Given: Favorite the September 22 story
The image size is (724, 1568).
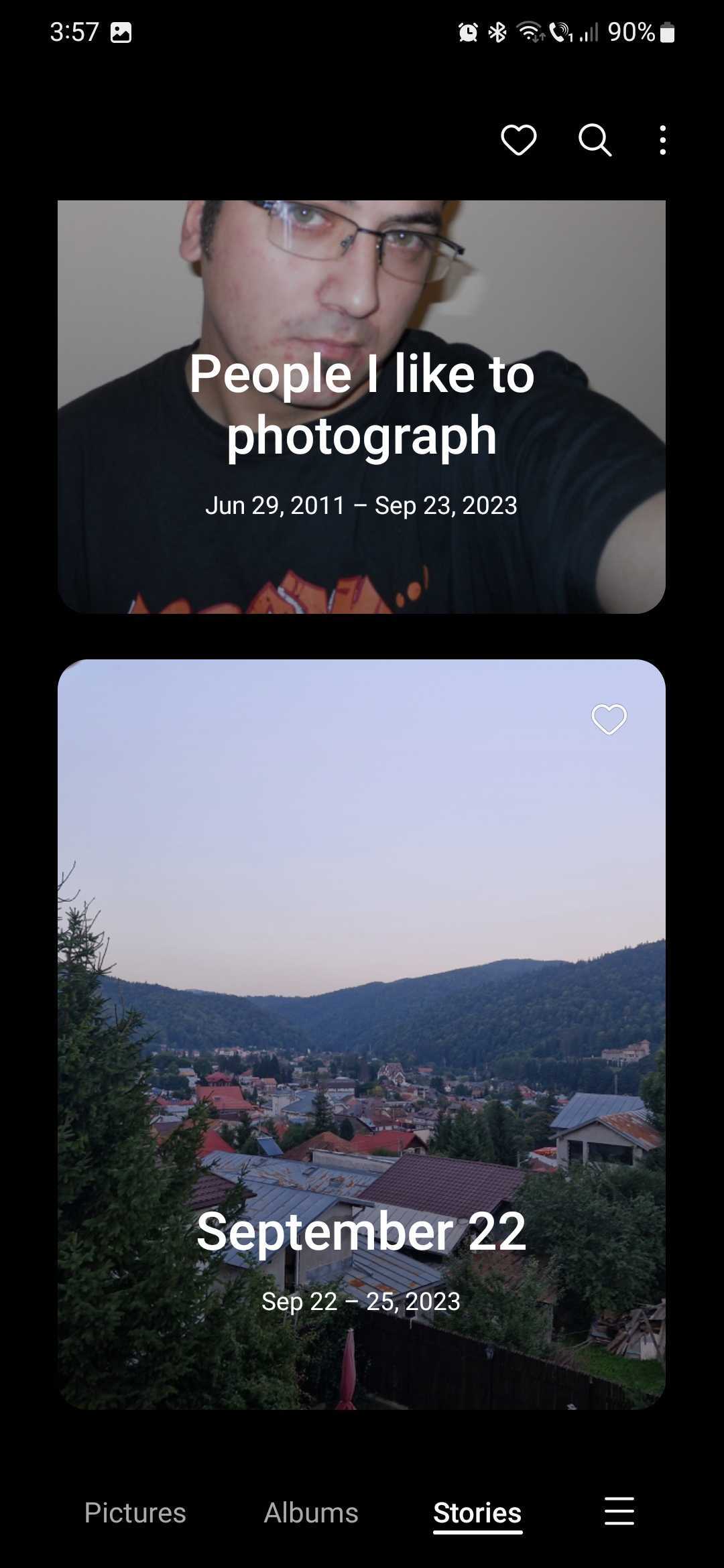Looking at the screenshot, I should [x=609, y=720].
